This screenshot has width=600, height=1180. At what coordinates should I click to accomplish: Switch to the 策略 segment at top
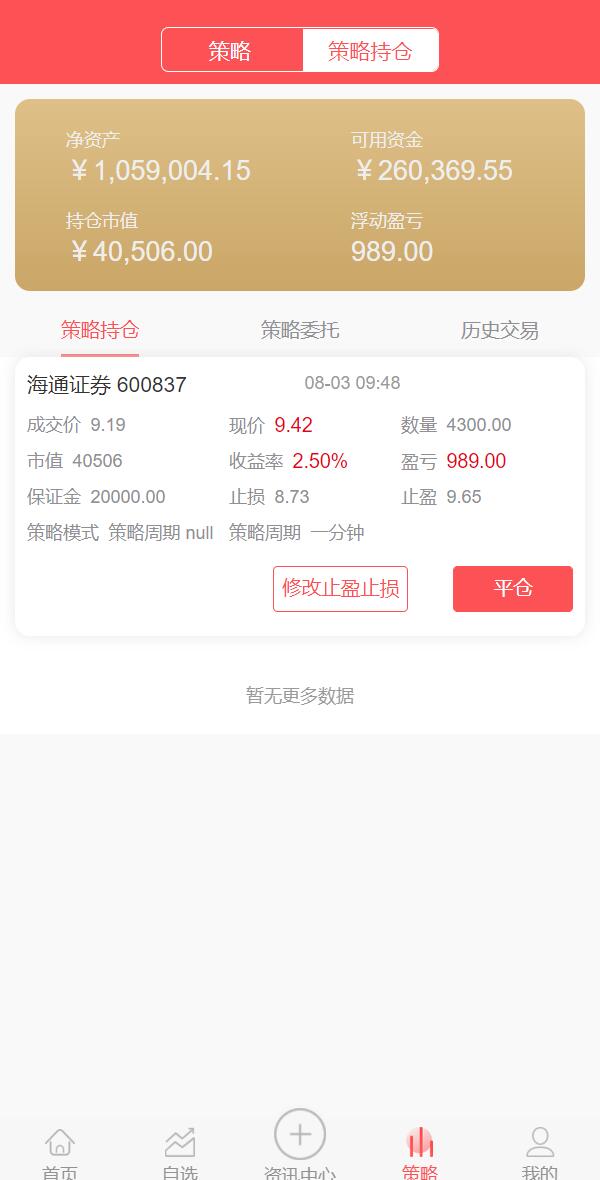tap(231, 51)
